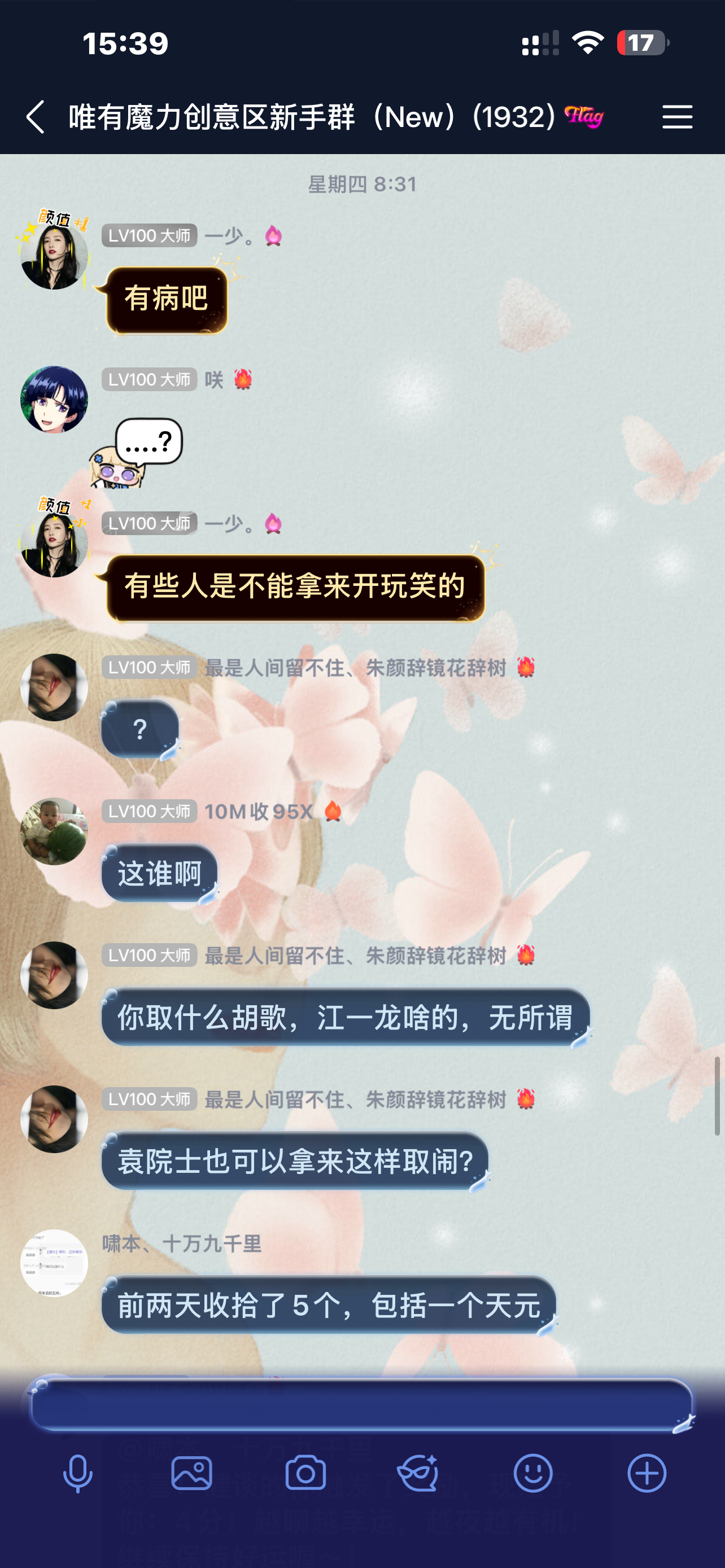Tap the message input field
This screenshot has height=1568, width=725.
click(361, 1404)
